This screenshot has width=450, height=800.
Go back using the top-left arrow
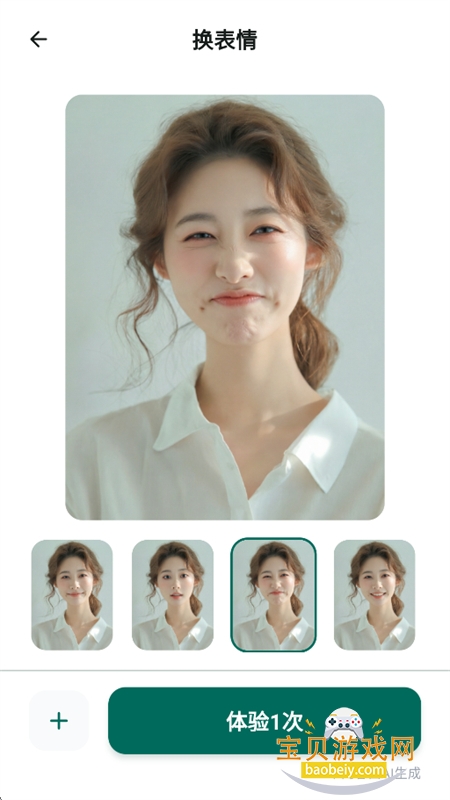[38, 39]
